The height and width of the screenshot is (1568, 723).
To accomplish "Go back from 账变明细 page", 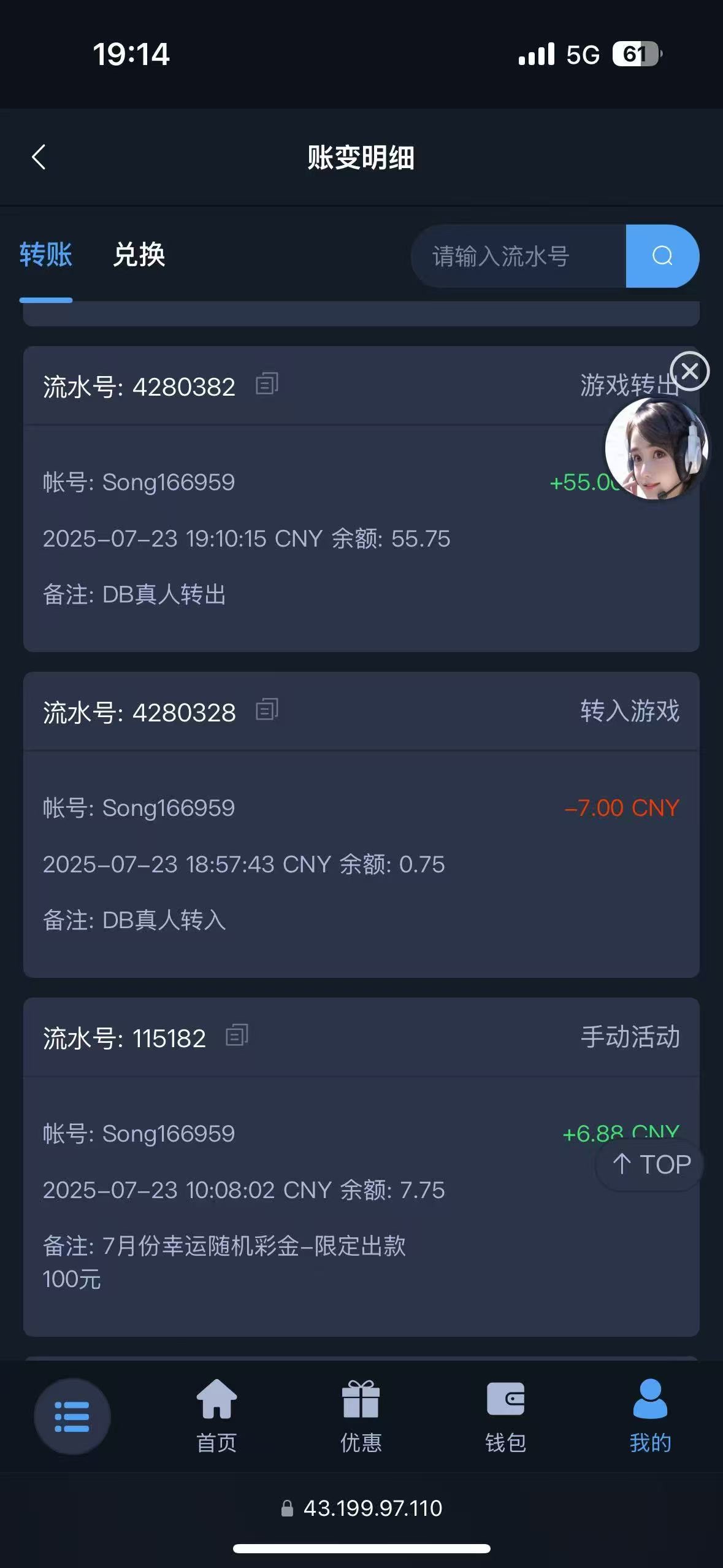I will tap(39, 157).
